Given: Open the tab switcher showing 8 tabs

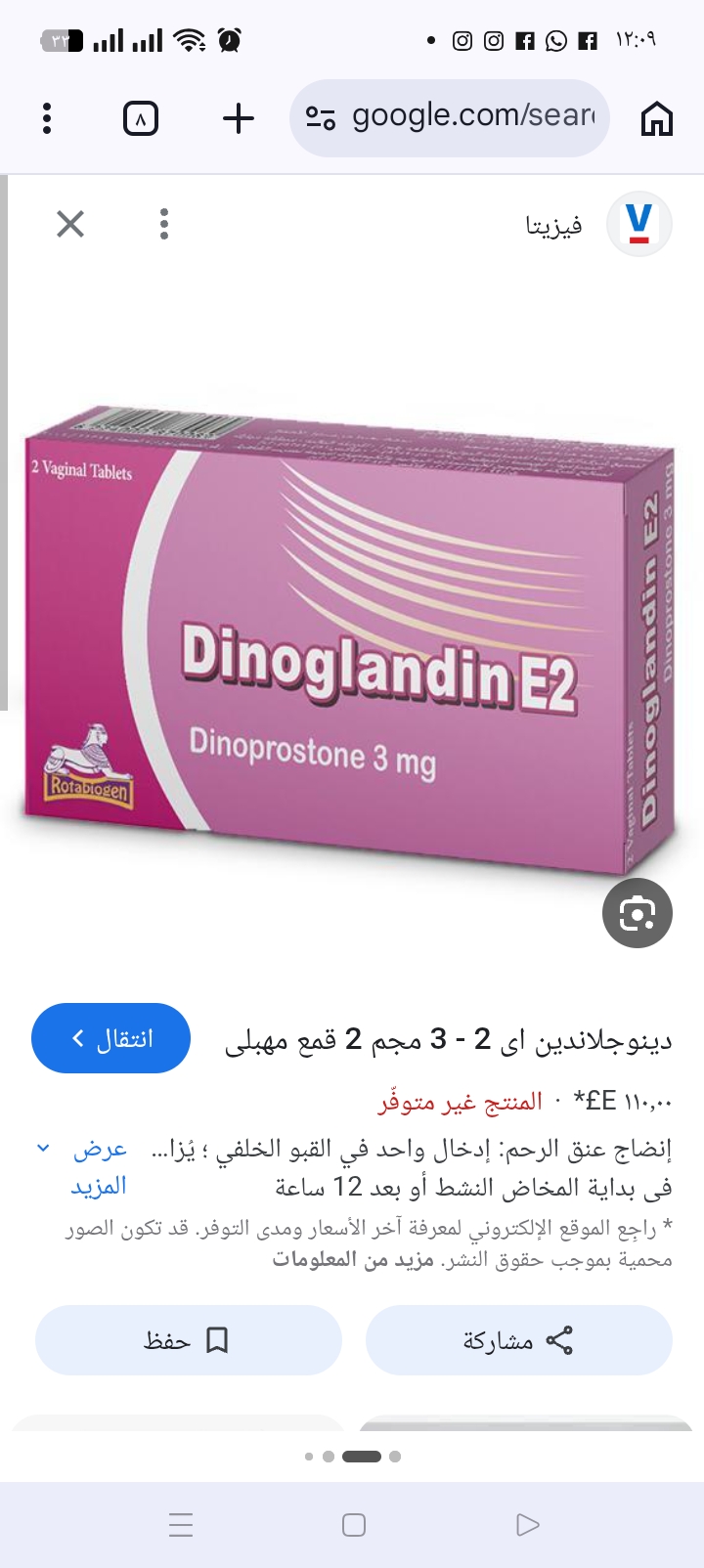Looking at the screenshot, I should [141, 119].
